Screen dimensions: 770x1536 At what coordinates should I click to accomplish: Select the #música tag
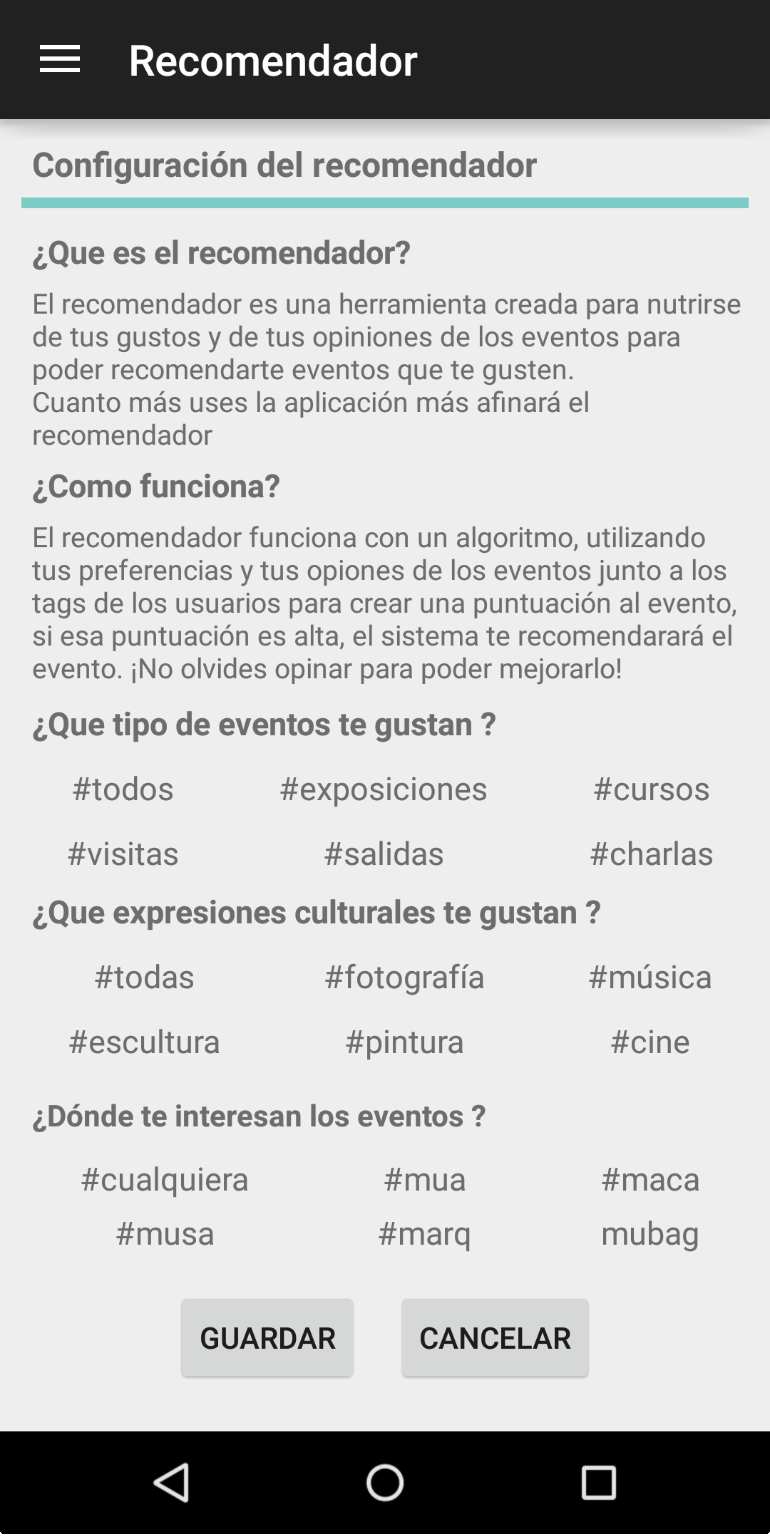click(650, 977)
